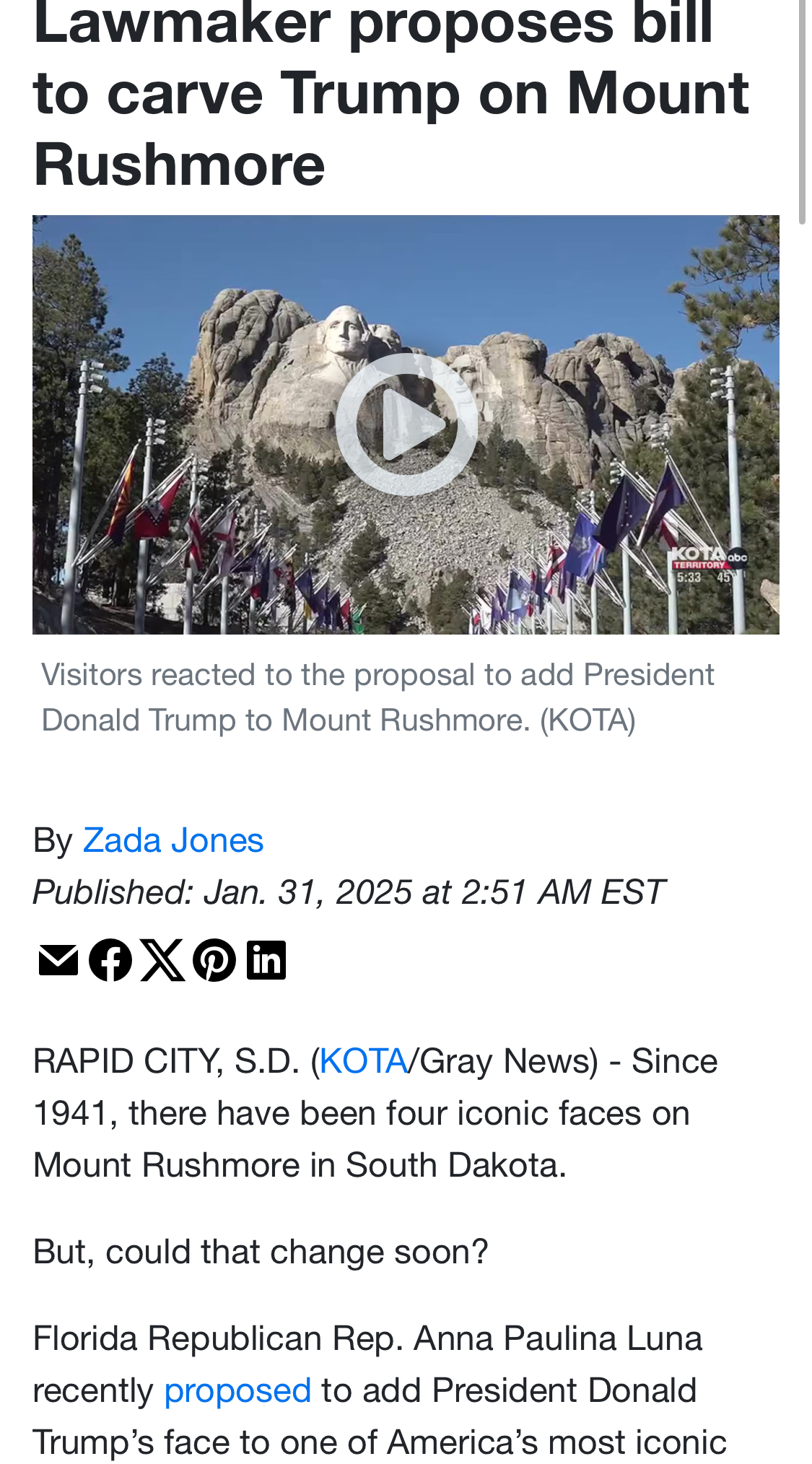Open author Zada Jones's page
Screen dimensions: 812x1464
[173, 840]
